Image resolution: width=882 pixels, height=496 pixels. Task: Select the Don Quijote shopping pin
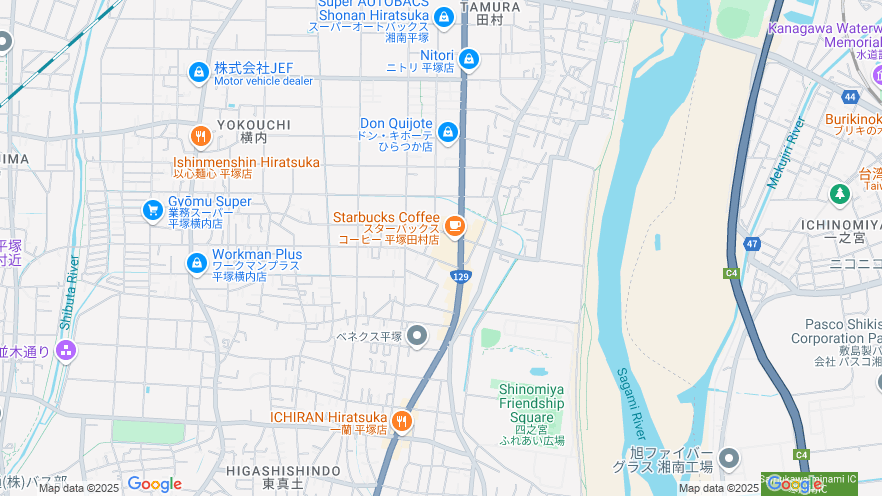[x=448, y=131]
